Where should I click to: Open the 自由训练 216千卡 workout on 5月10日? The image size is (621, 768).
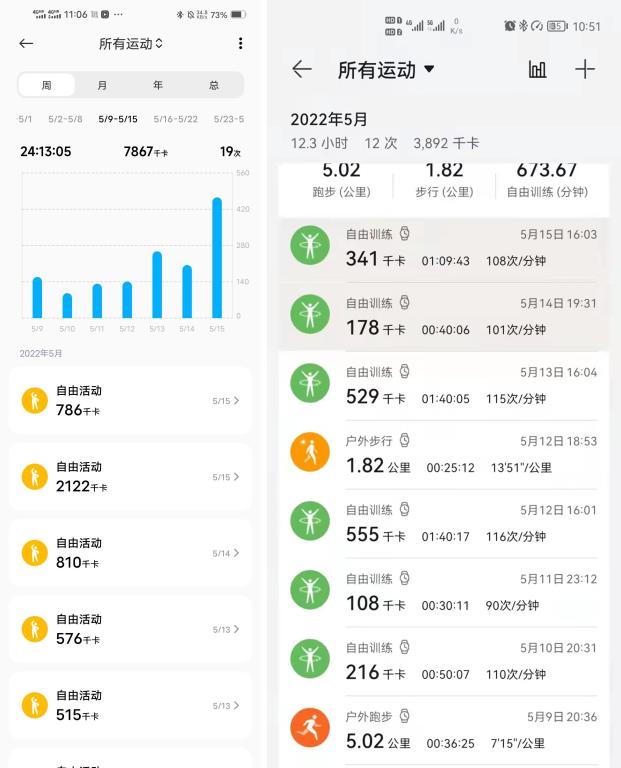coord(444,661)
